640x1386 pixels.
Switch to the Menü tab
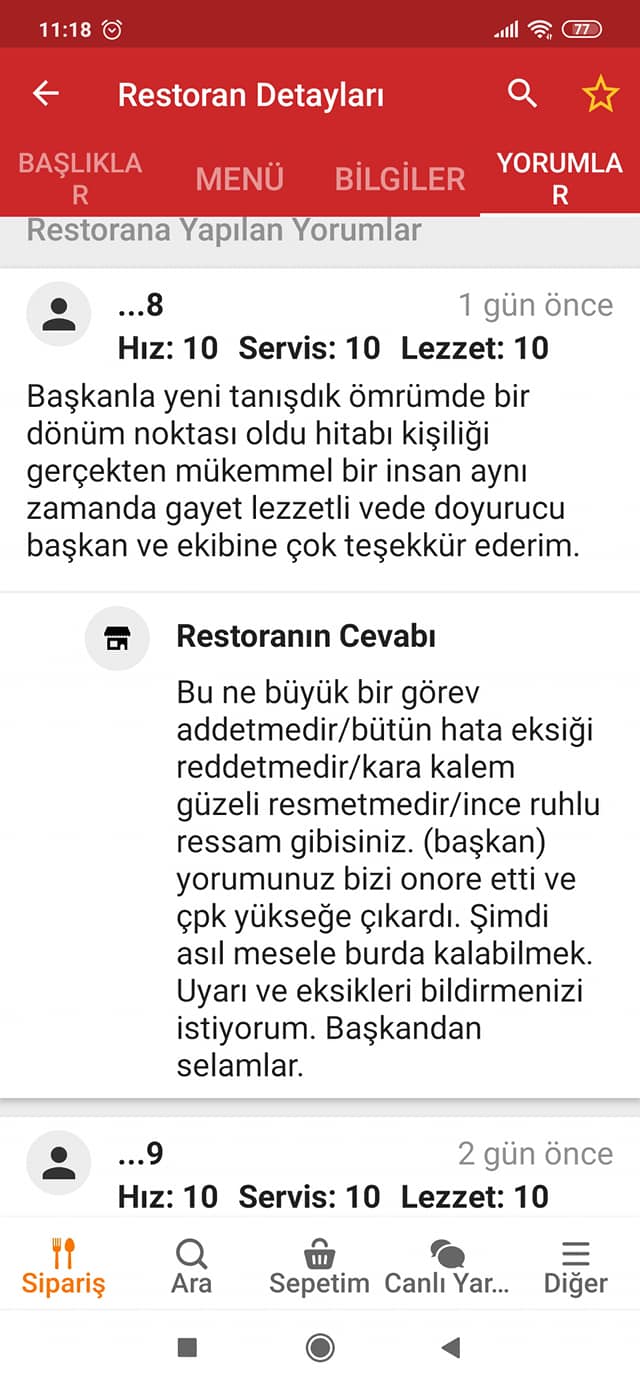point(240,178)
